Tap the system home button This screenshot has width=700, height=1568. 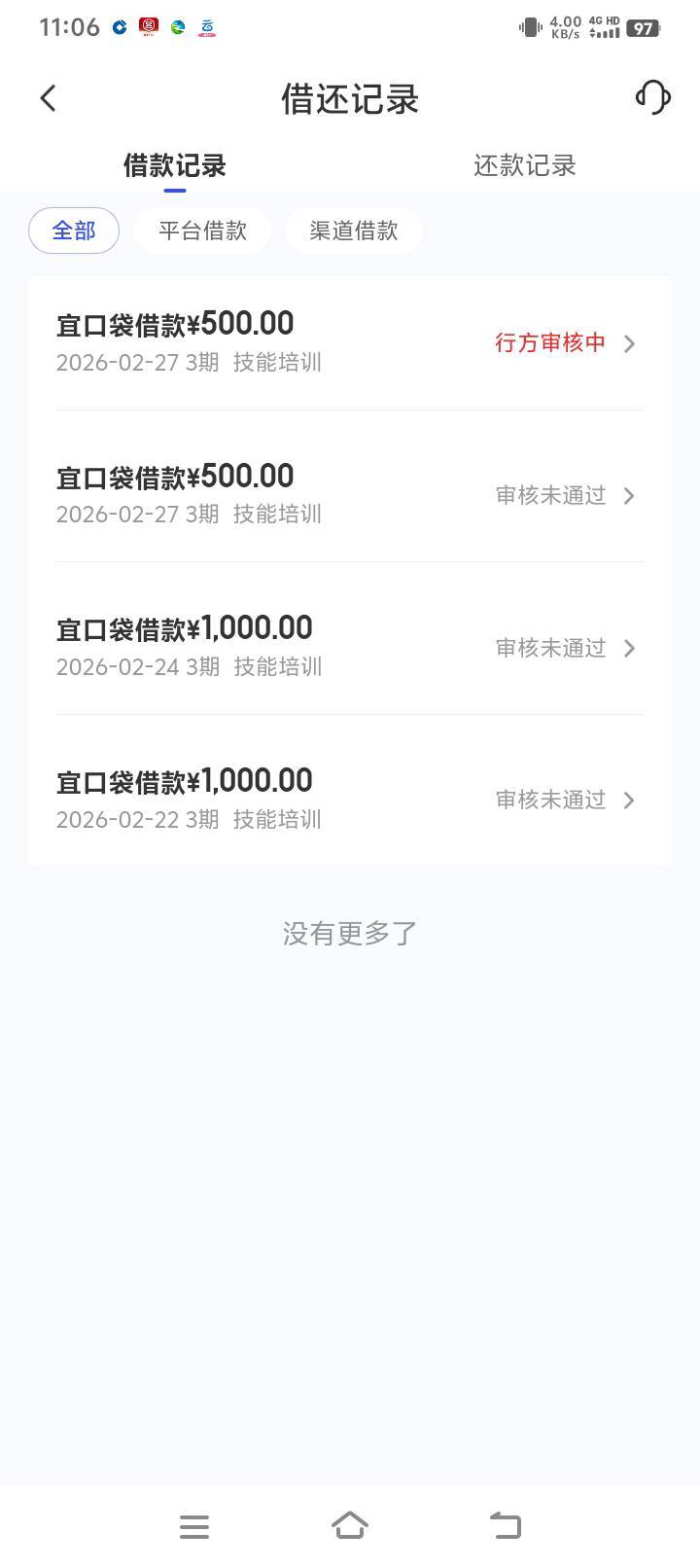pos(350,1525)
